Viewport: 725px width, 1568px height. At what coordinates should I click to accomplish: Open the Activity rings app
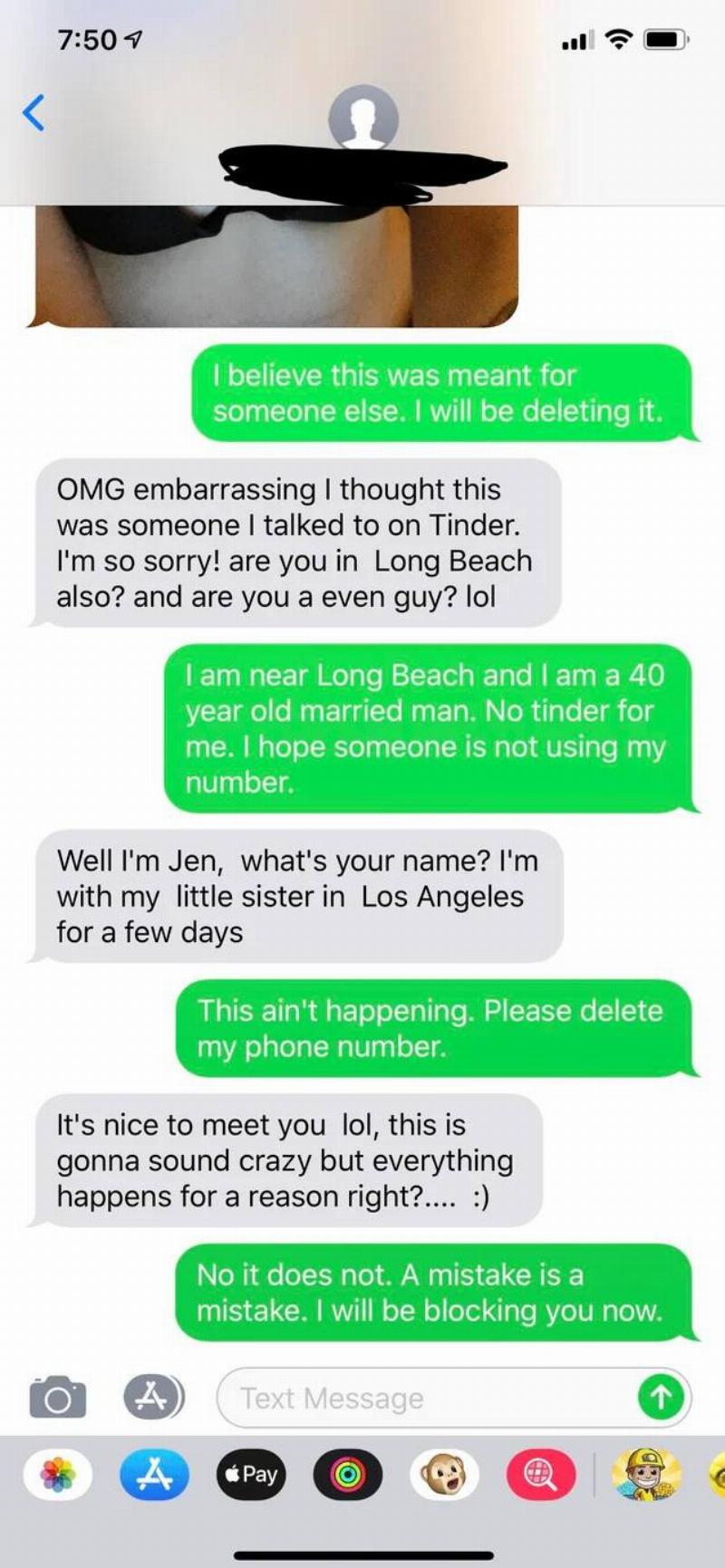coord(348,1475)
